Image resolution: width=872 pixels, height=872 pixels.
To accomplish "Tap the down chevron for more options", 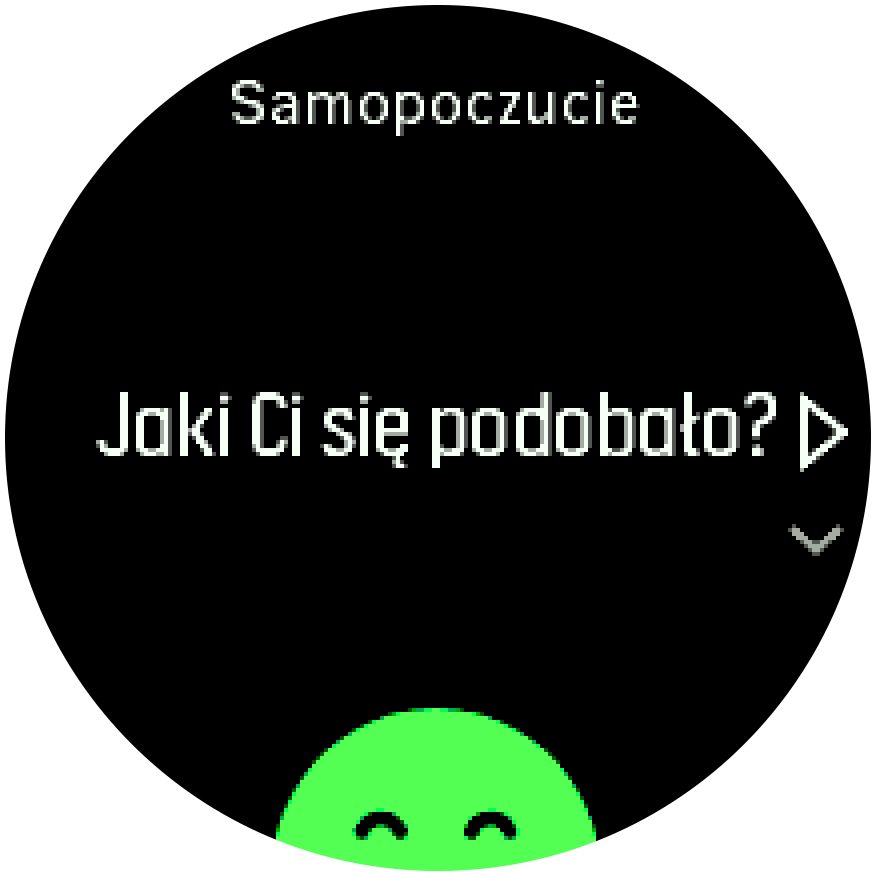I will click(816, 540).
